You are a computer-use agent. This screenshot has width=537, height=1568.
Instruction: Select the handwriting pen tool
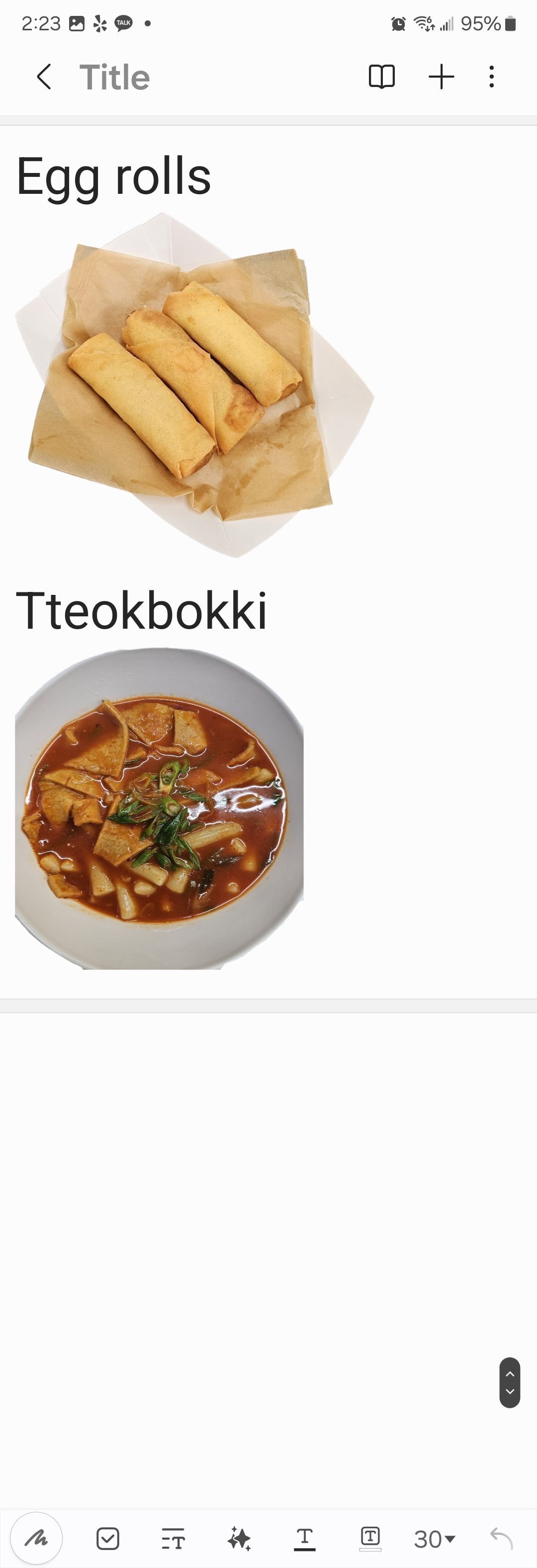36,1538
